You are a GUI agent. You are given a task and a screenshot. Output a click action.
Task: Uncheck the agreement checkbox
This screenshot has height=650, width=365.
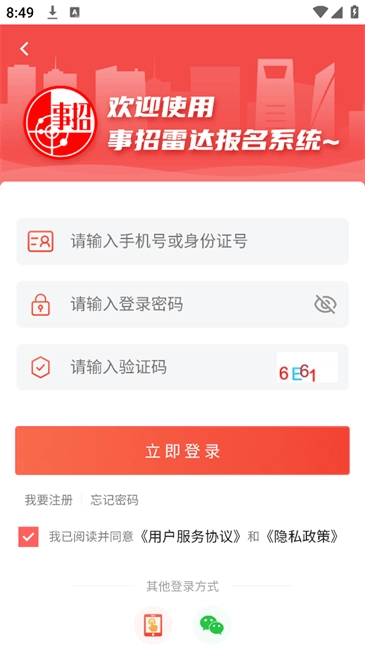tap(28, 537)
